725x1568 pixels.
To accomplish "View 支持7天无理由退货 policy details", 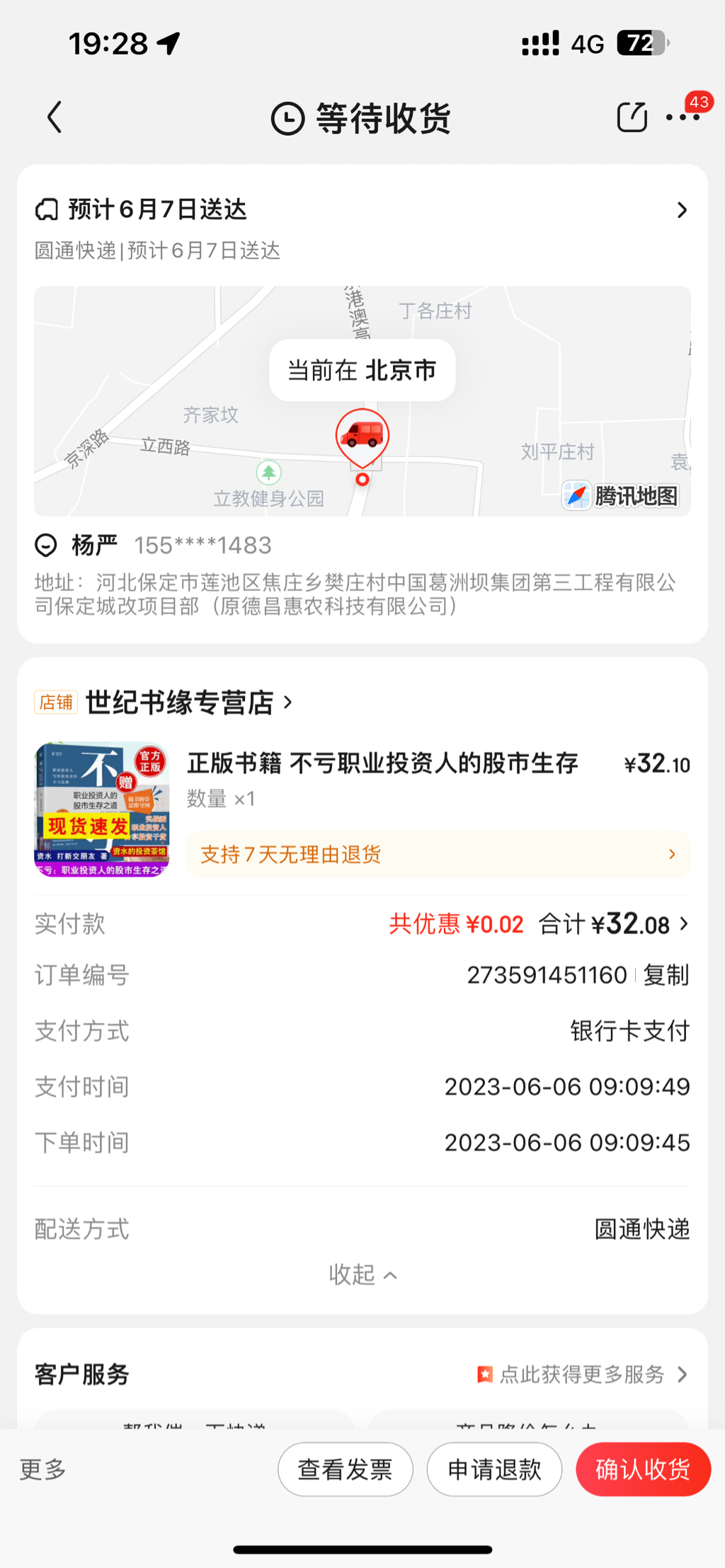I will click(x=438, y=854).
